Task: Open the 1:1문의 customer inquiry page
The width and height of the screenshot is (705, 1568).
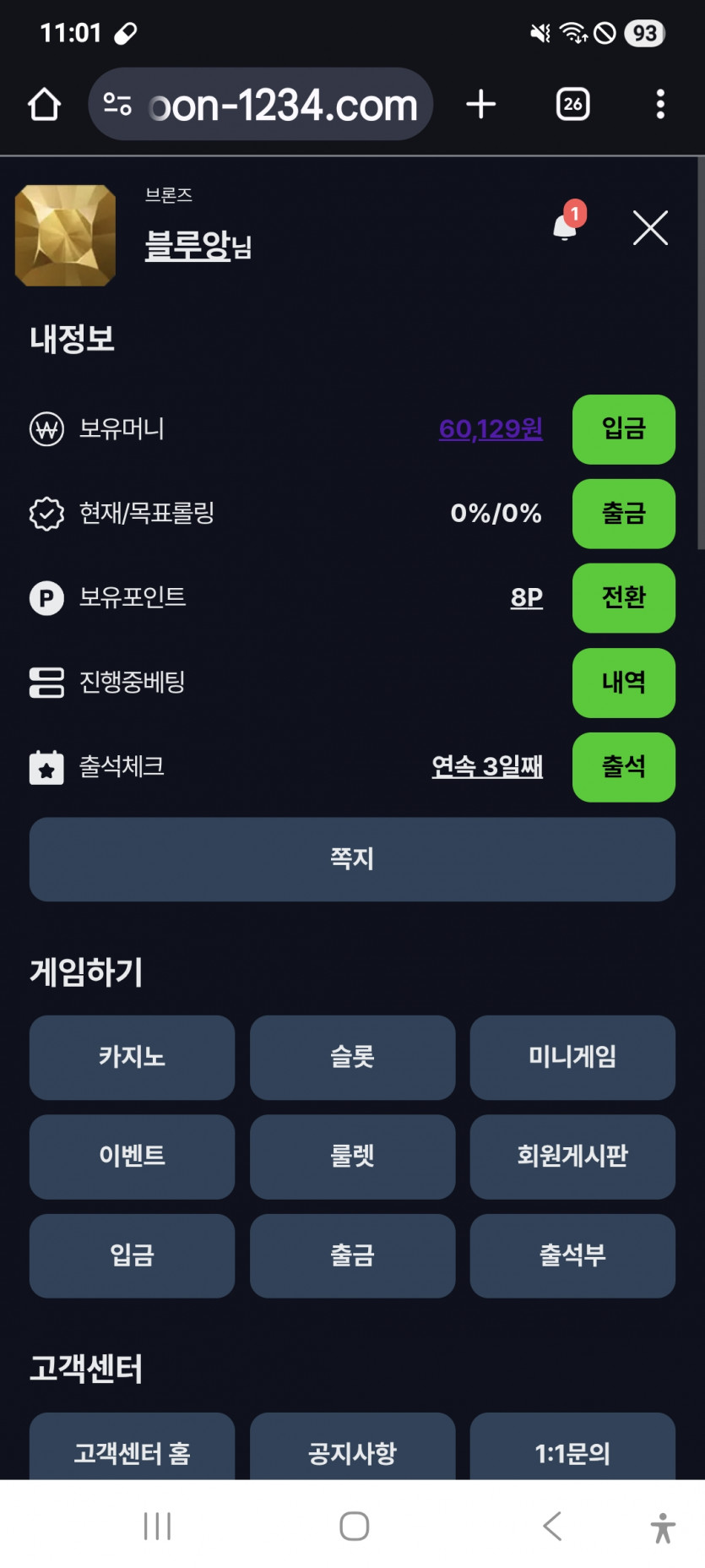Action: (x=572, y=1451)
